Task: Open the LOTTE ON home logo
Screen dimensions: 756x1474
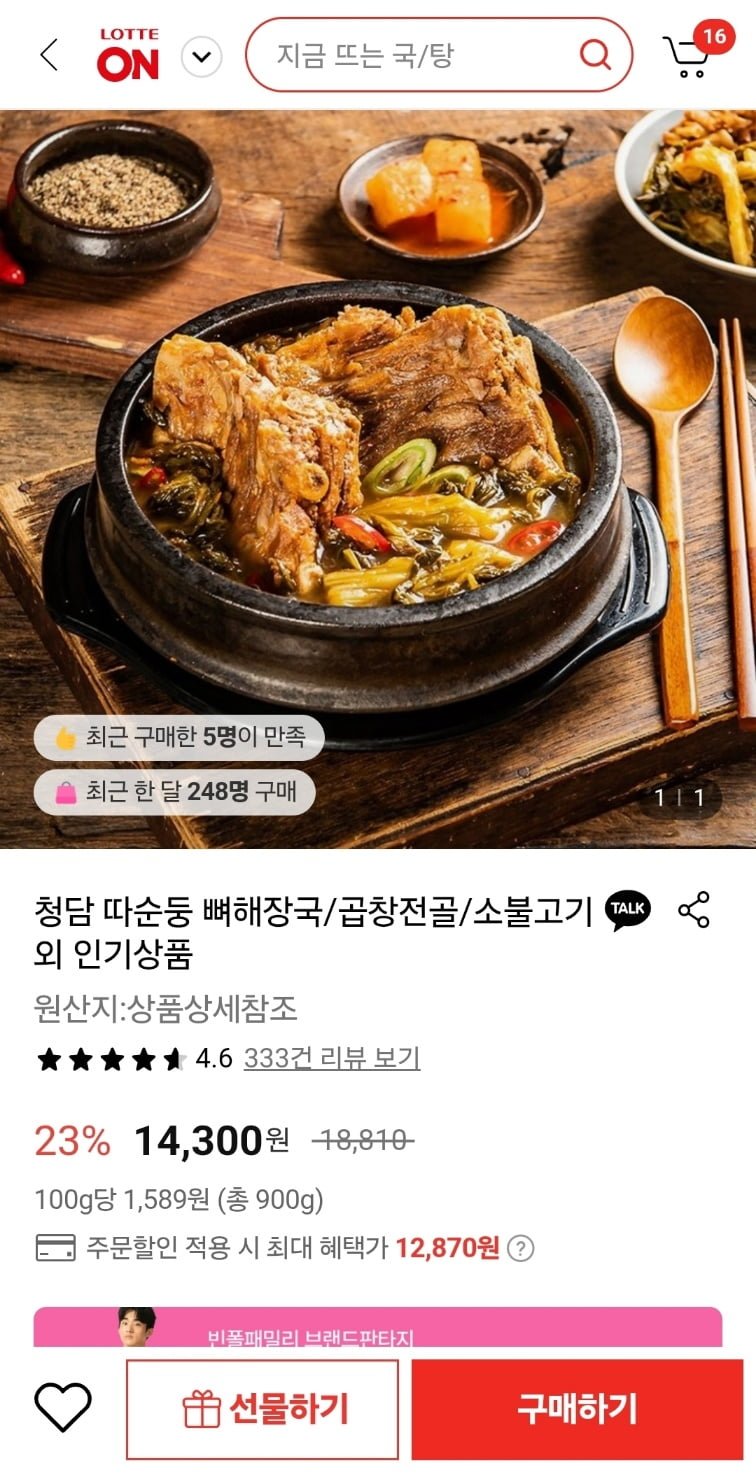Action: (128, 56)
